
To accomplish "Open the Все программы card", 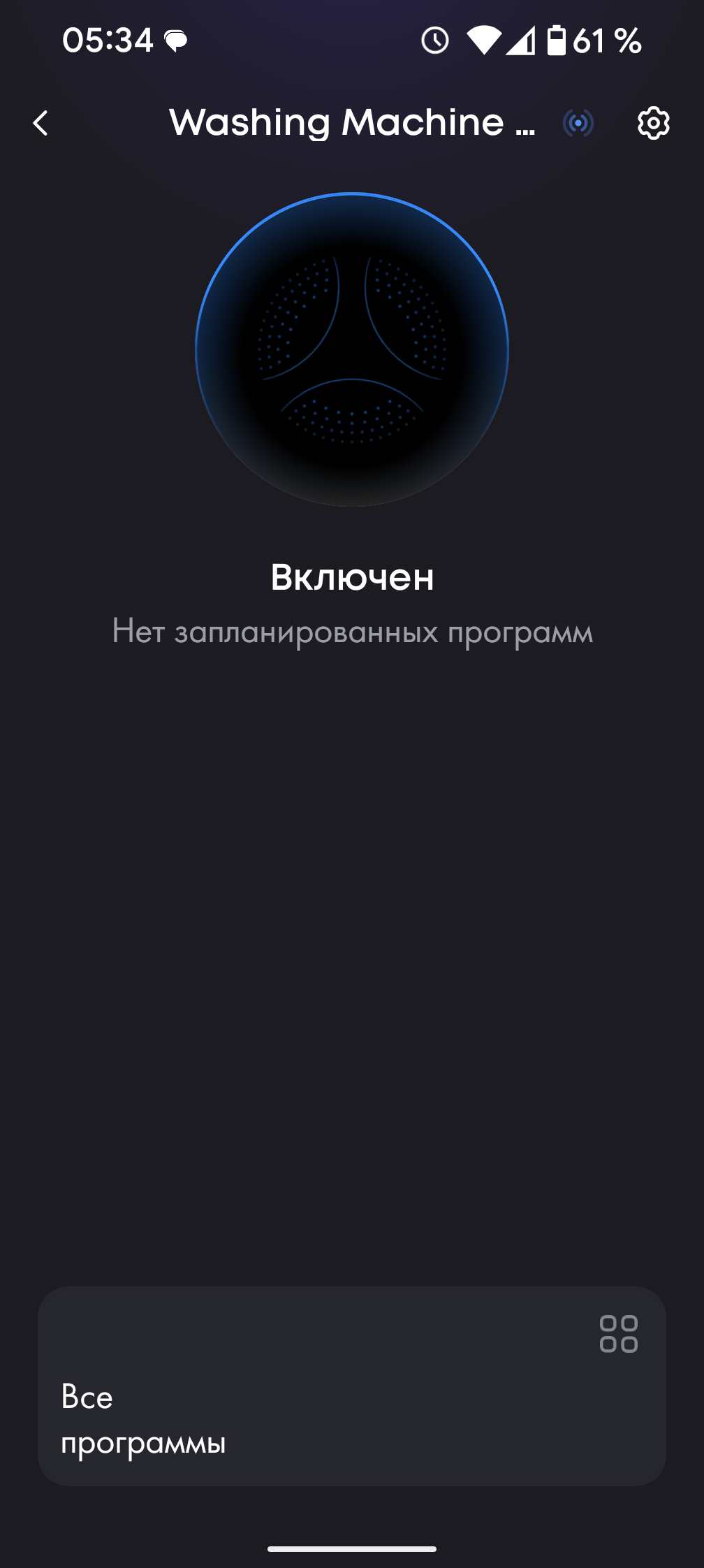I will 351,1386.
